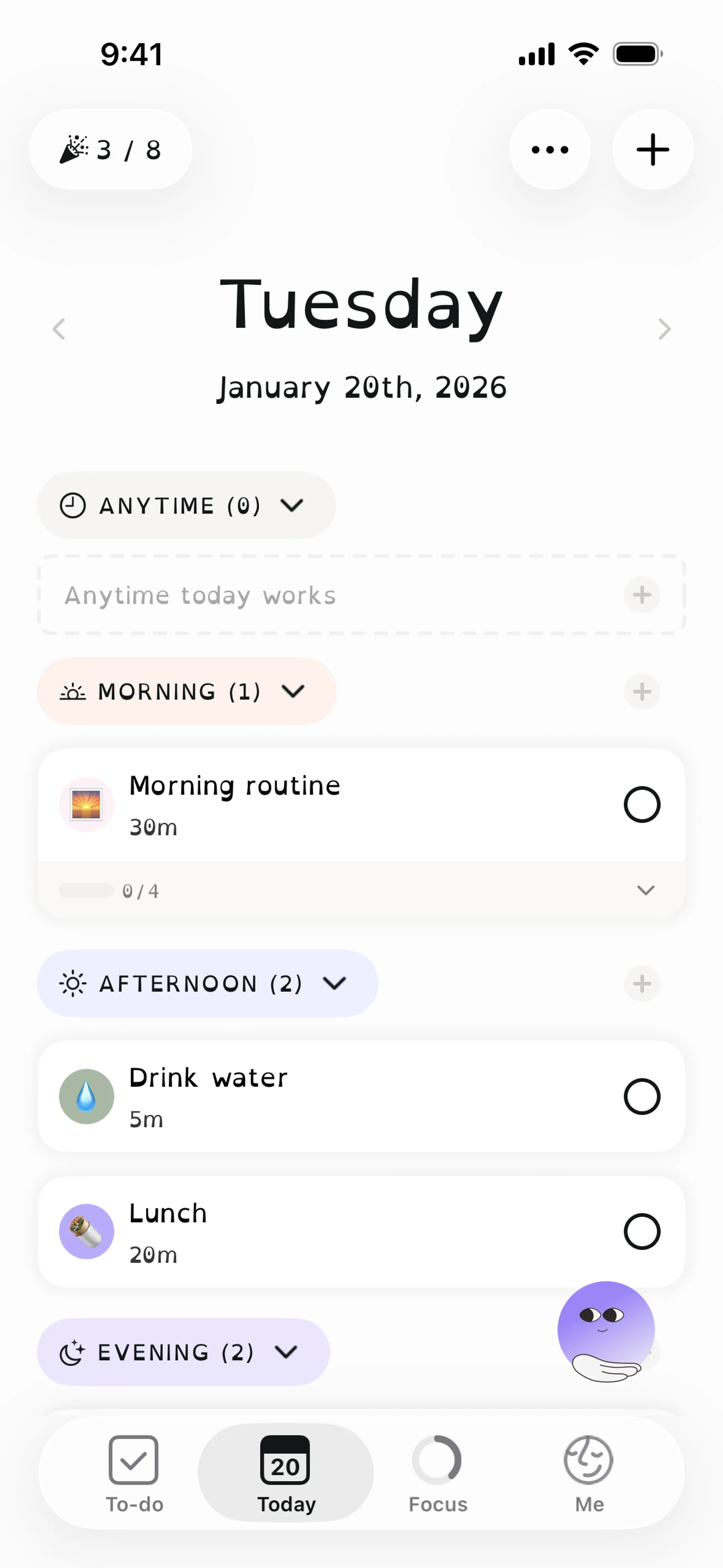Add a new task with the plus button

[x=653, y=150]
